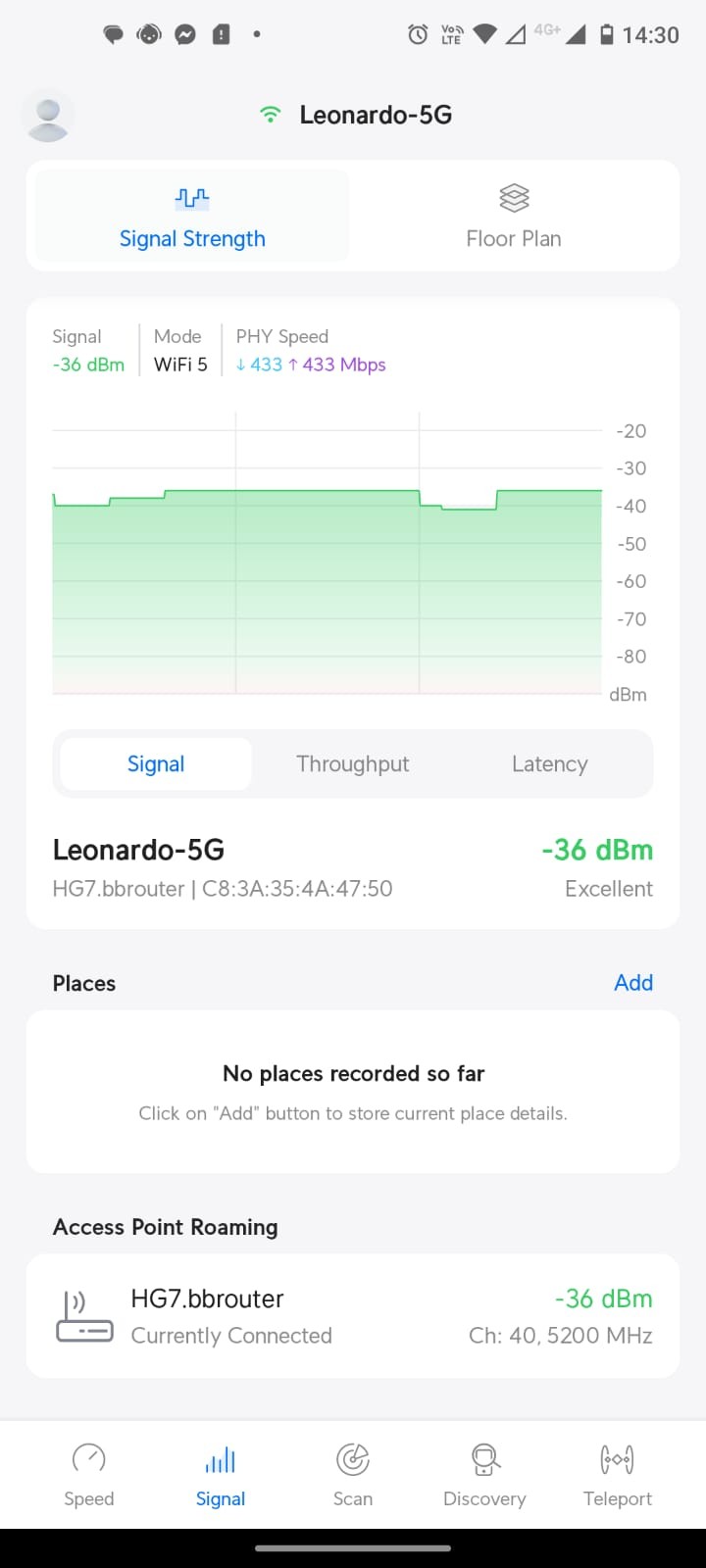Show the Throughput graph
The height and width of the screenshot is (1568, 706).
pyautogui.click(x=353, y=764)
